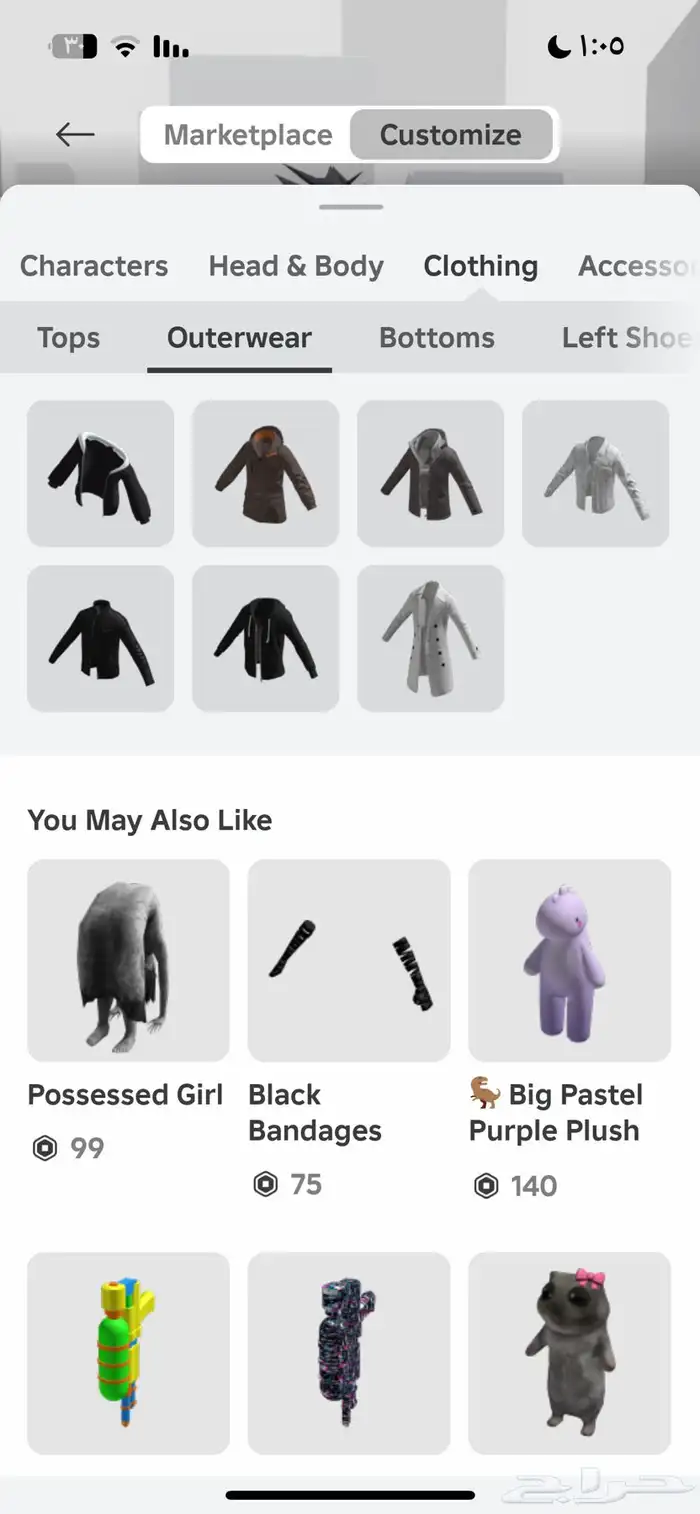
Task: Go back with the arrow icon
Action: pyautogui.click(x=75, y=134)
